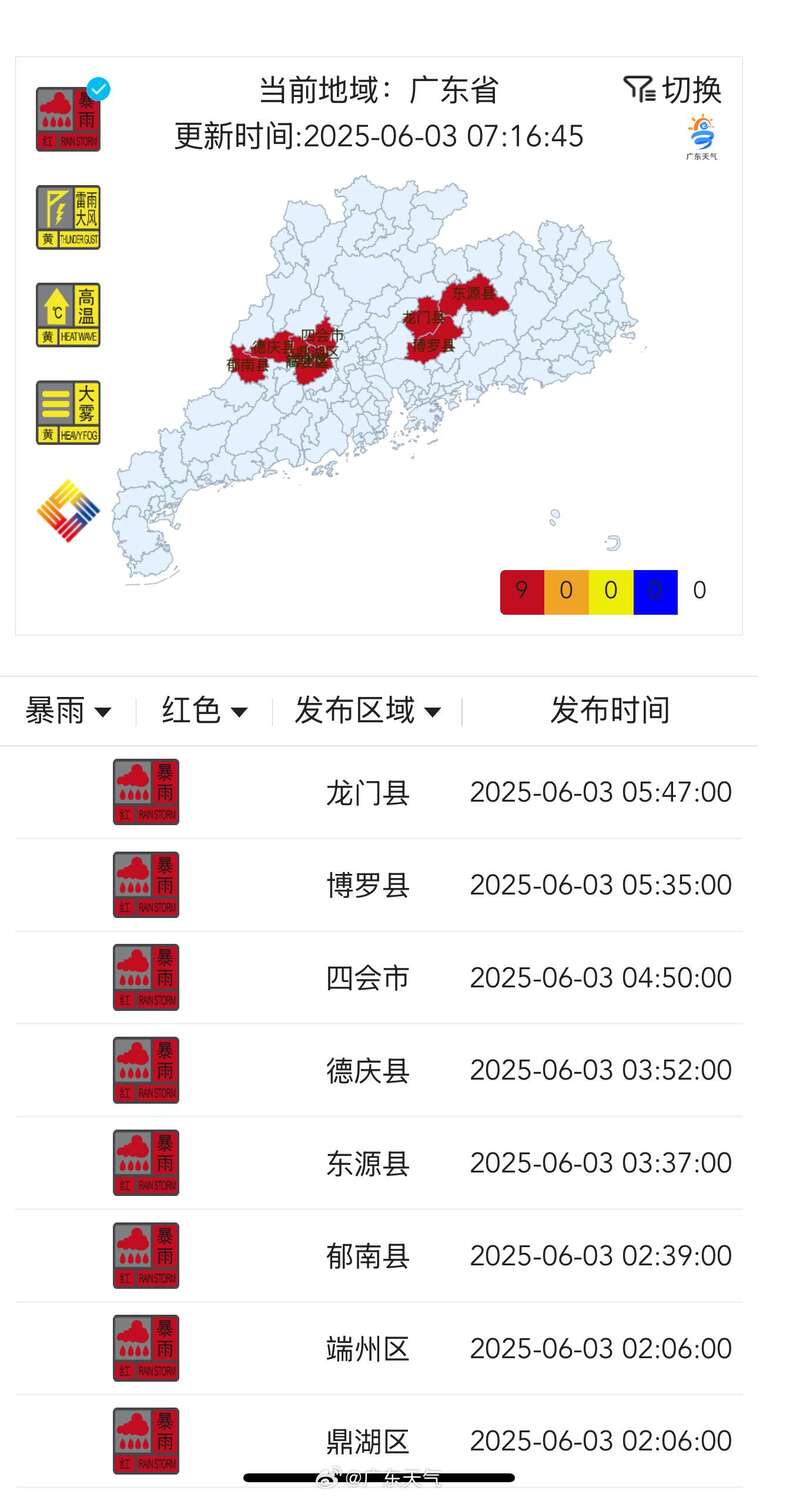Select the red rainstorm warning type

tap(68, 119)
